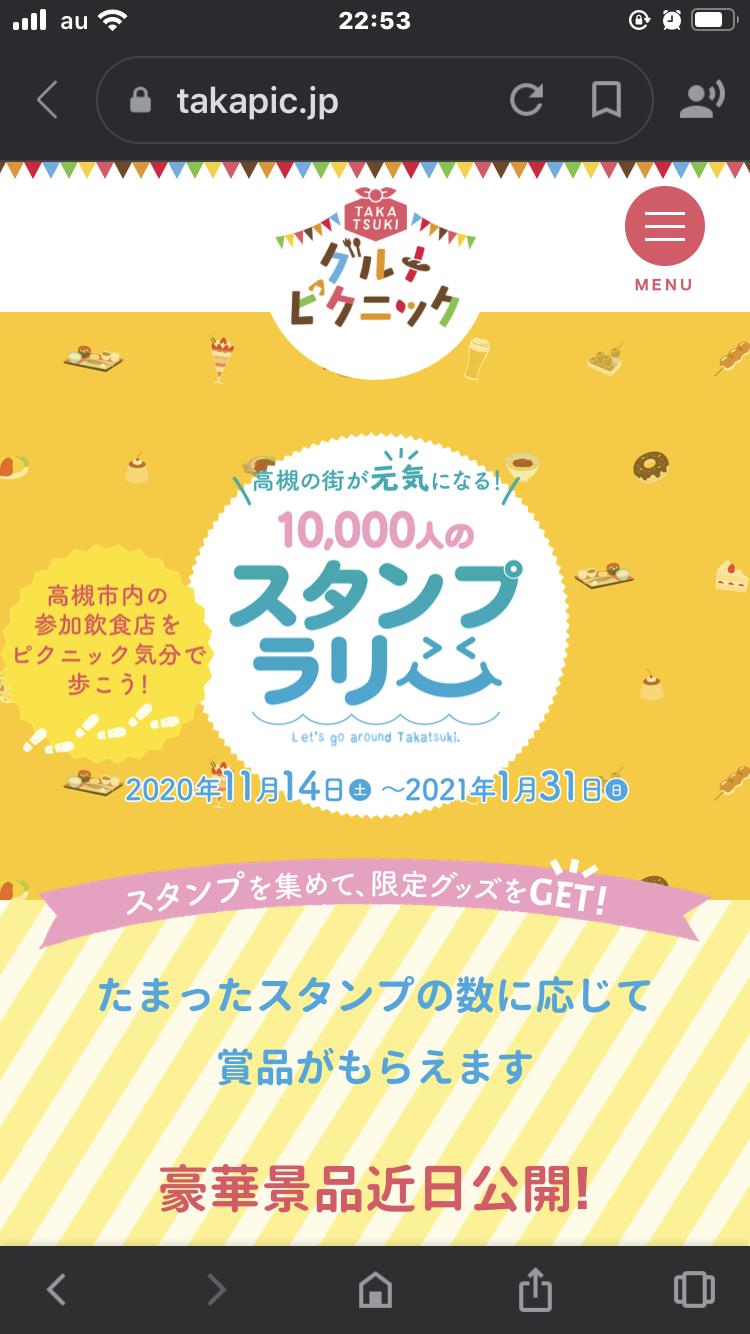
Task: Tap the takapic.jp address bar
Action: point(300,100)
